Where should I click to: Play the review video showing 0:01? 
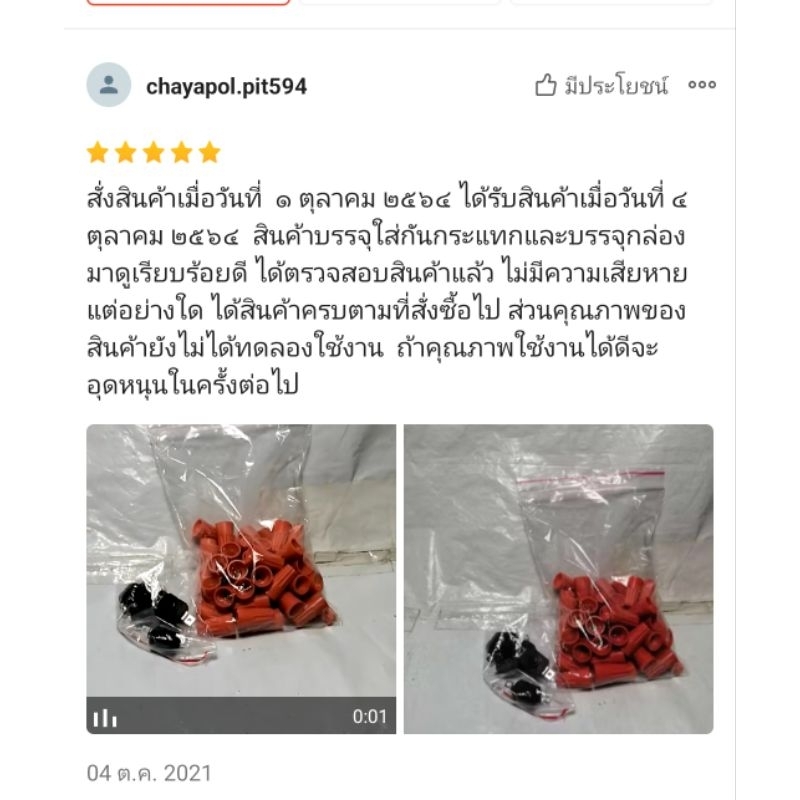[x=241, y=579]
